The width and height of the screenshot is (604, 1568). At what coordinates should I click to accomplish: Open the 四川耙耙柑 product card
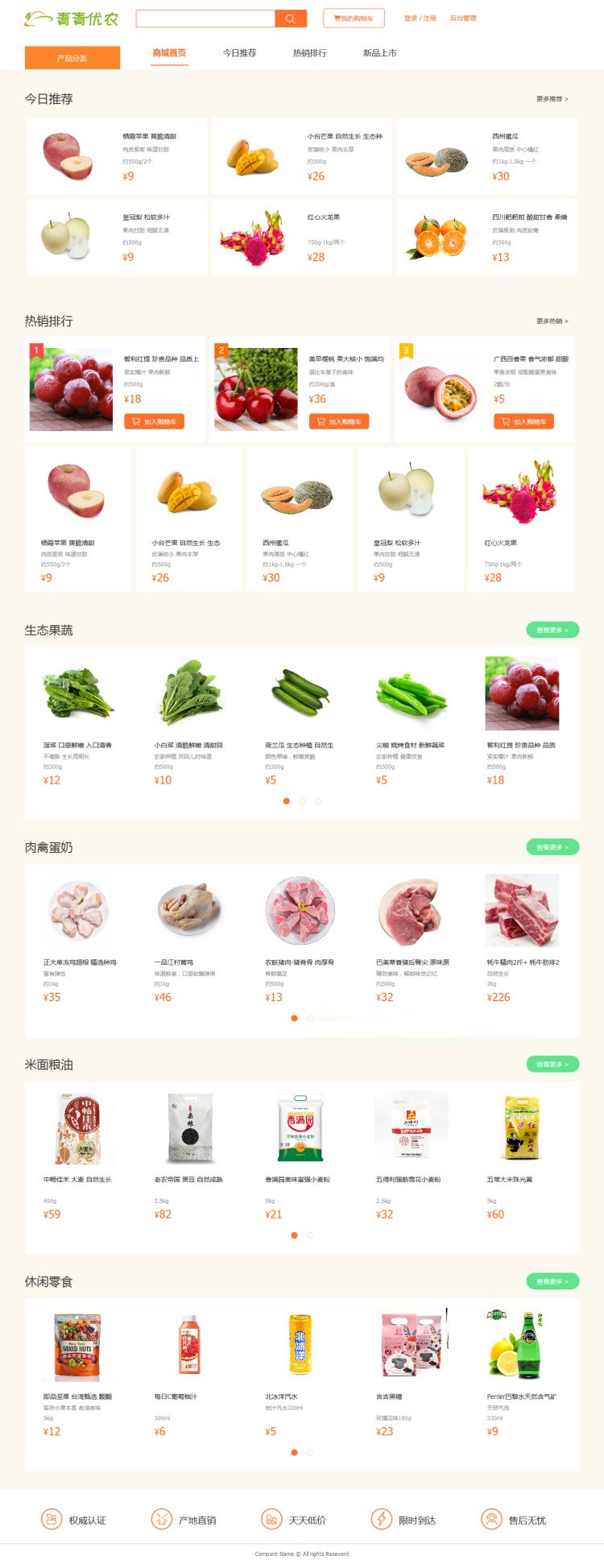(x=486, y=238)
